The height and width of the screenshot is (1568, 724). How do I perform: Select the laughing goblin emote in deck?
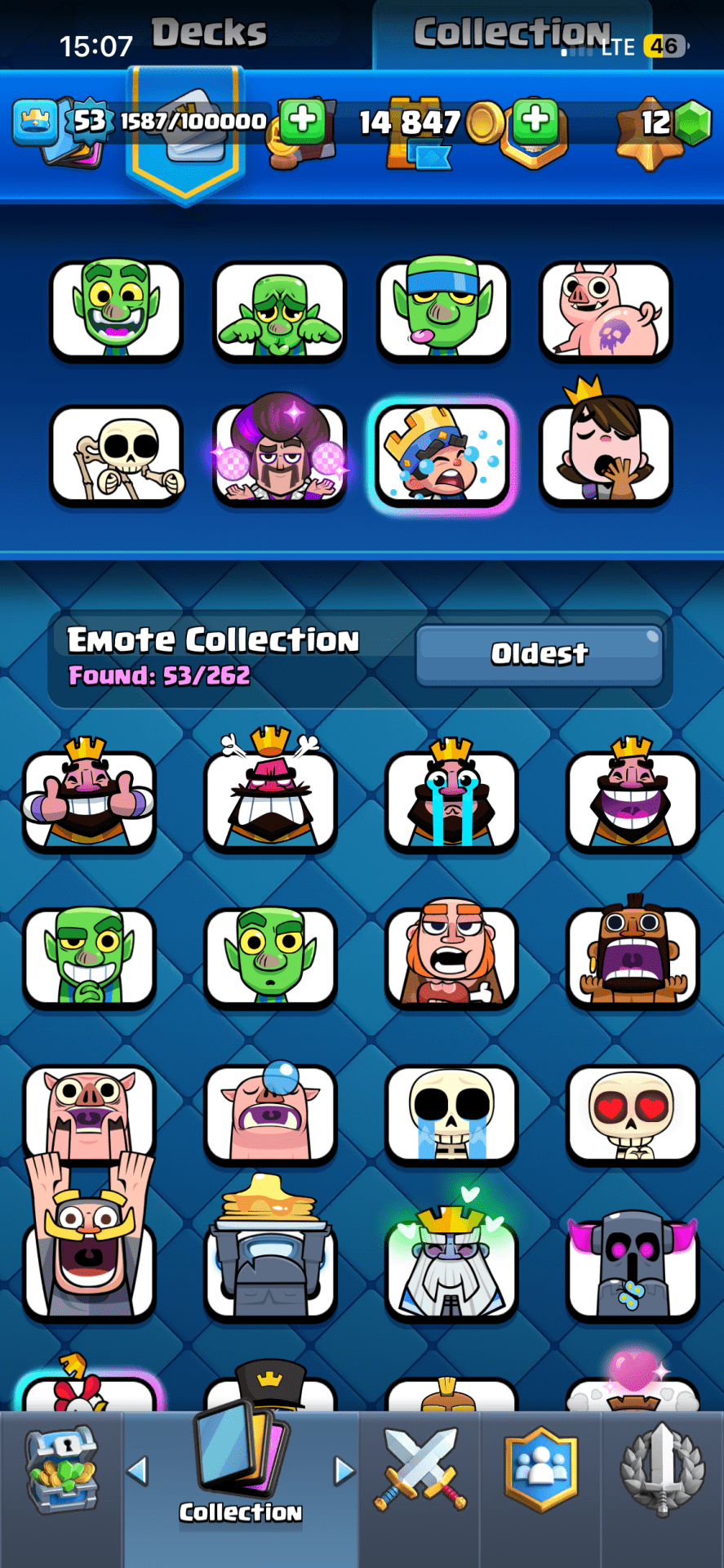tap(116, 310)
